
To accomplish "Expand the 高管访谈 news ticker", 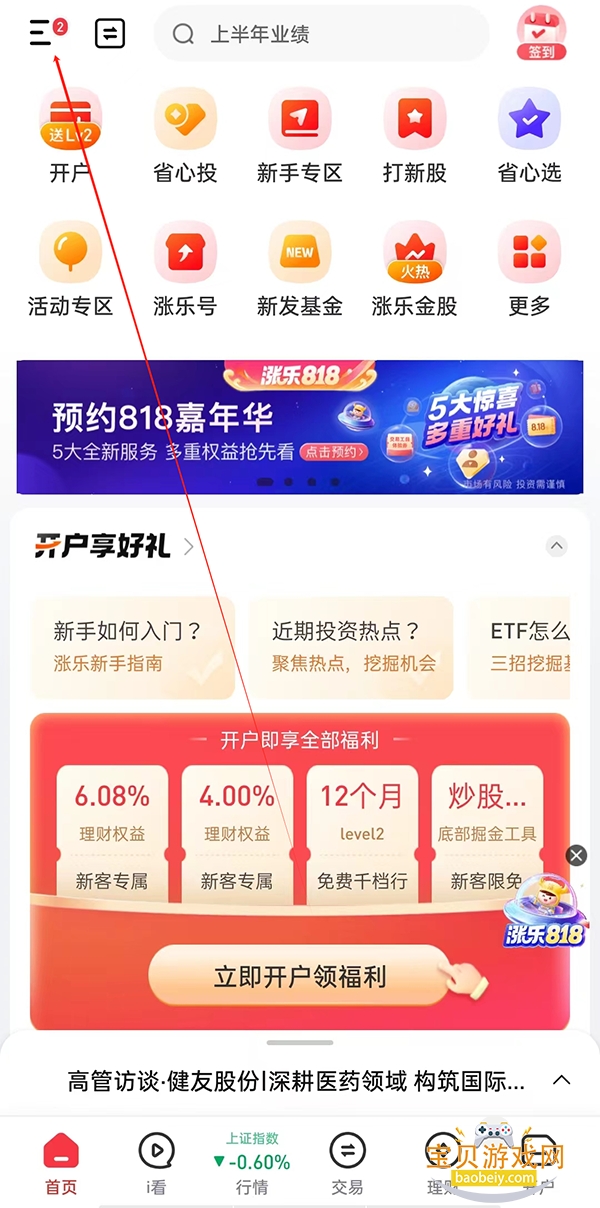I will (x=562, y=1080).
